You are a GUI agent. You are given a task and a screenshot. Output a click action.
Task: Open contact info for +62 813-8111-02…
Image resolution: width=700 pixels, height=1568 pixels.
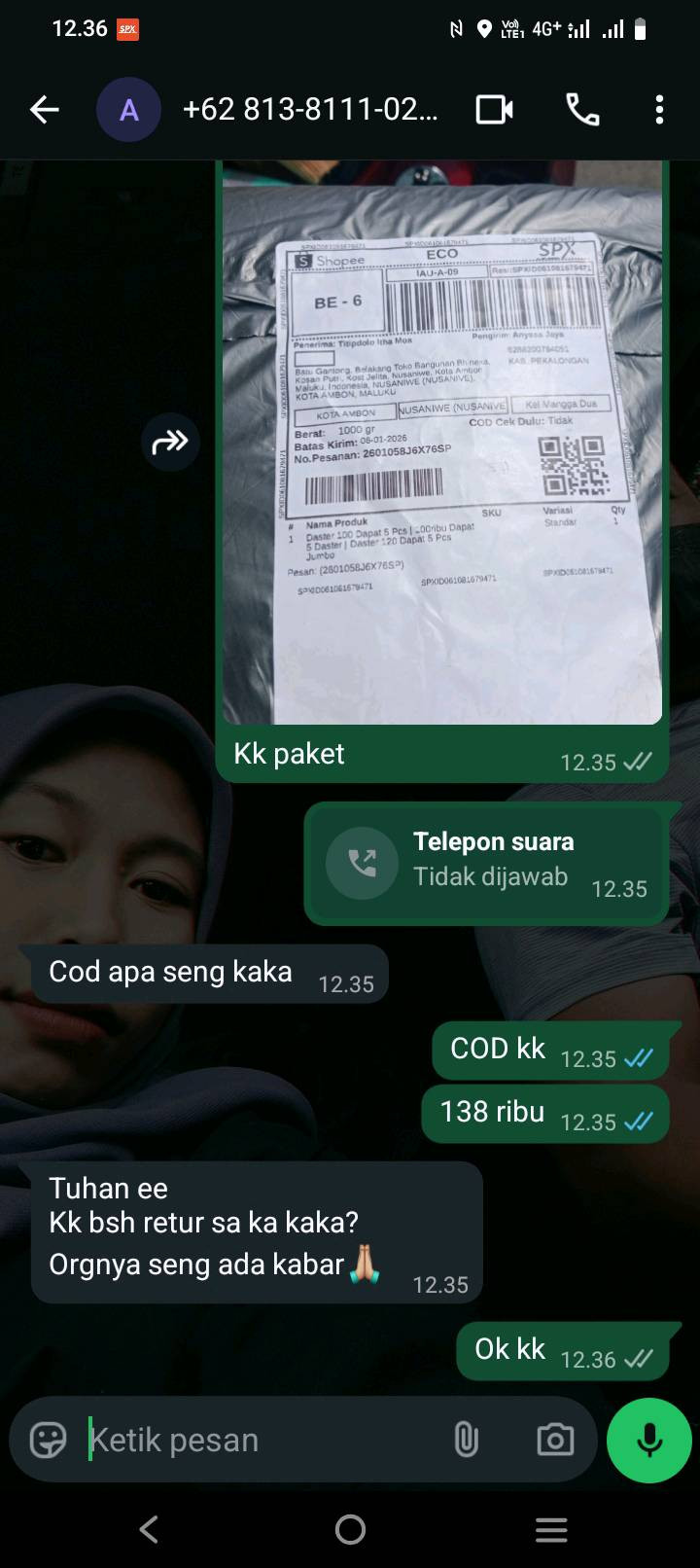[x=309, y=110]
